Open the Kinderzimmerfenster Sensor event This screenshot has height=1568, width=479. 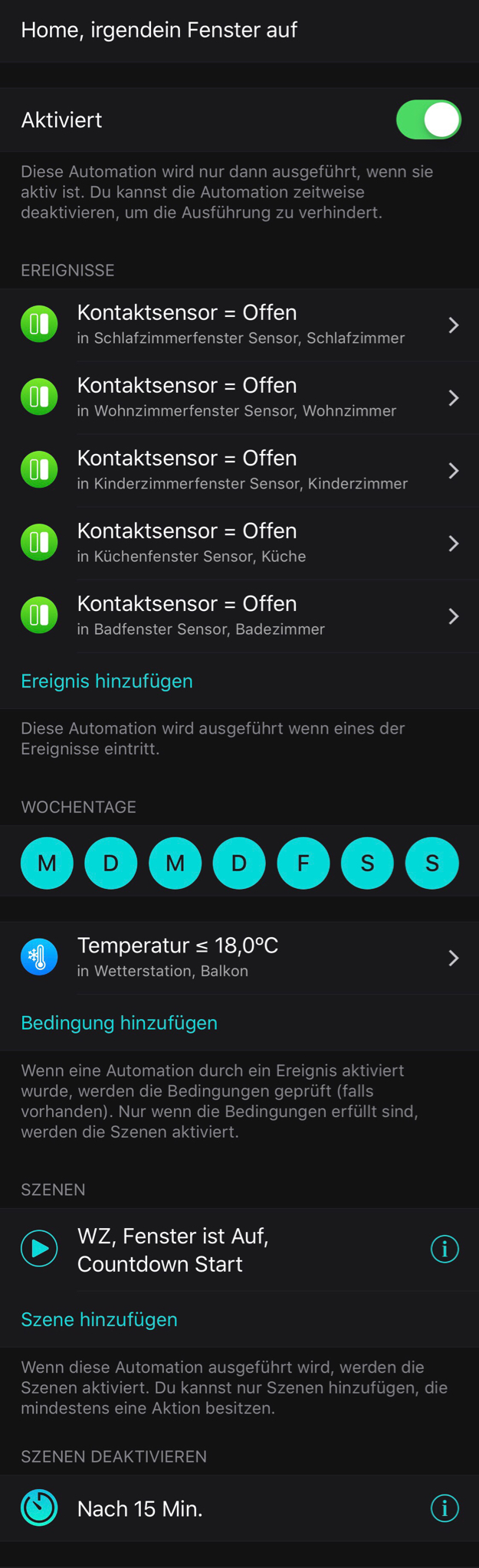pos(239,470)
